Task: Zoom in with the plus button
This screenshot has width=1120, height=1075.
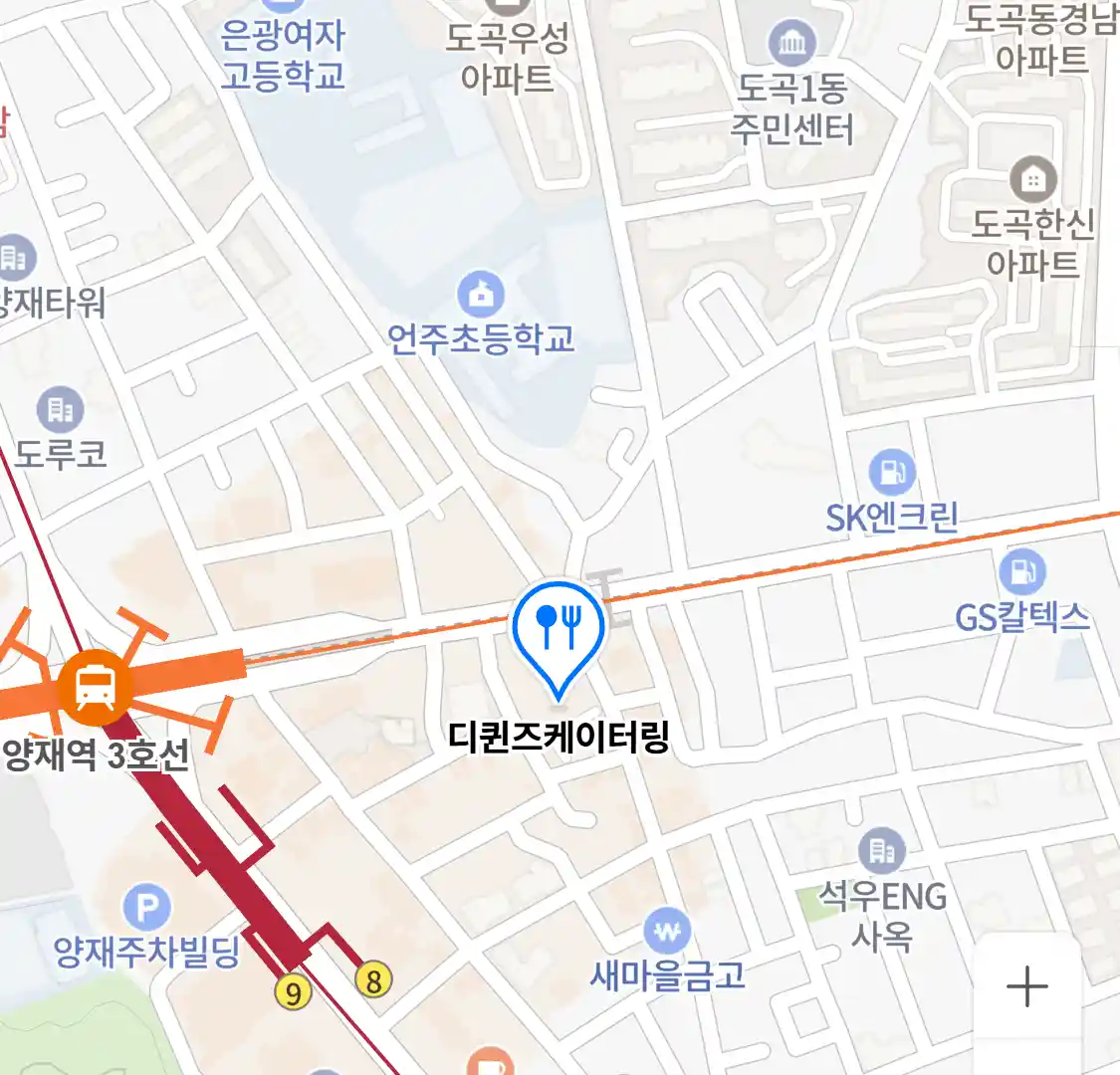Action: pyautogui.click(x=1026, y=987)
